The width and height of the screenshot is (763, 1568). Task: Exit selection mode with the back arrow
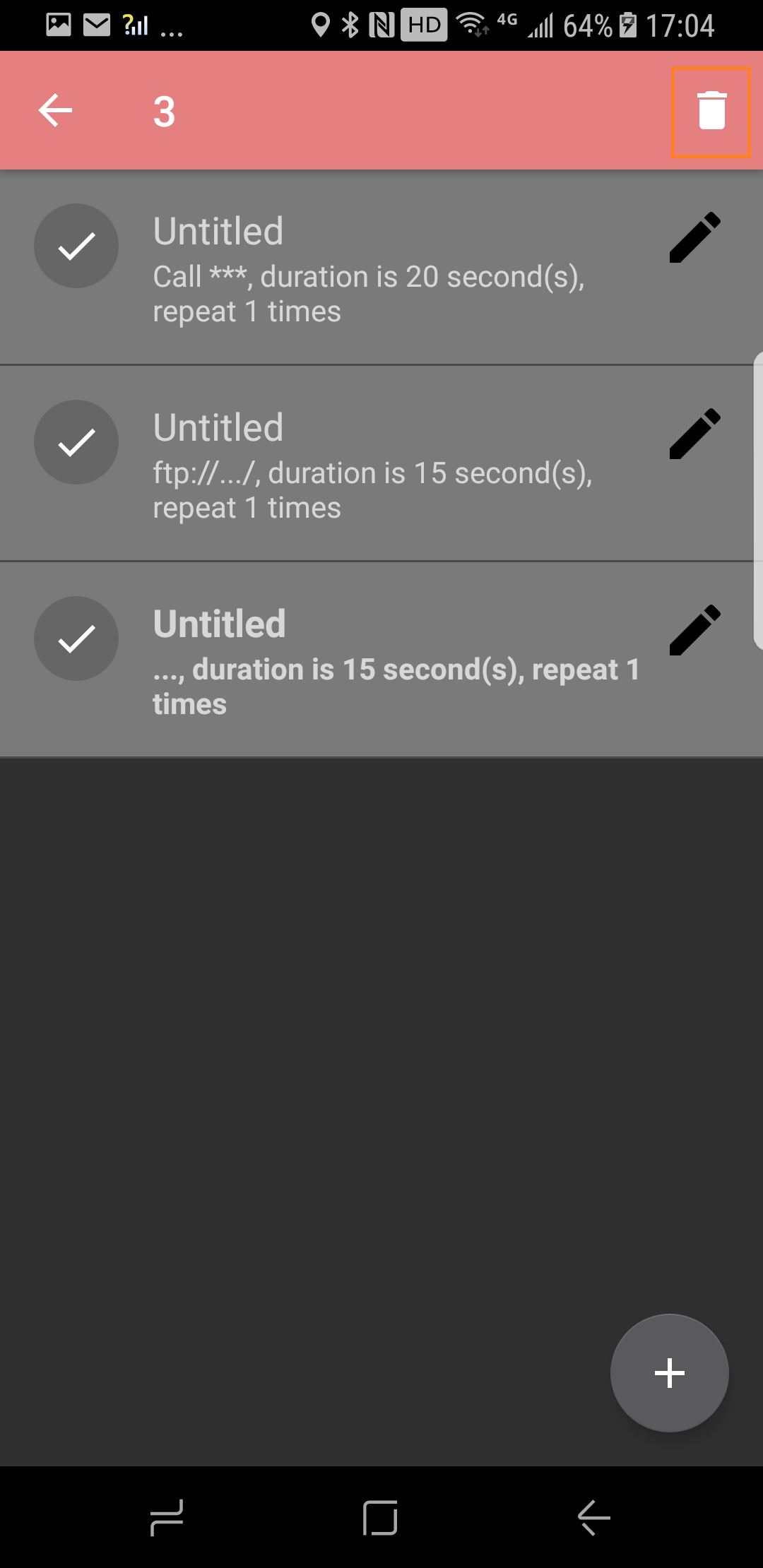coord(55,111)
